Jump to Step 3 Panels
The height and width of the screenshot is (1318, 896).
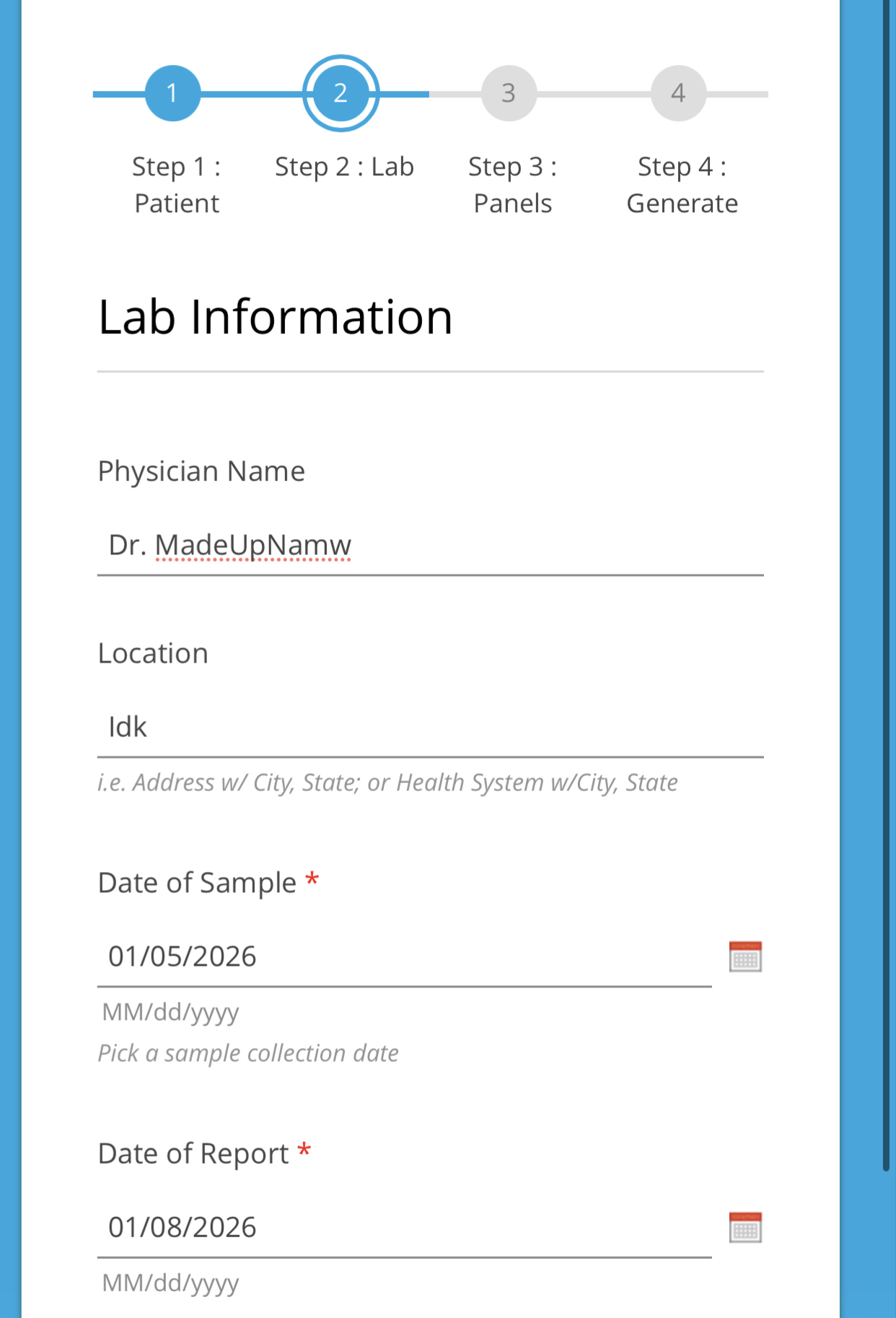pos(509,93)
